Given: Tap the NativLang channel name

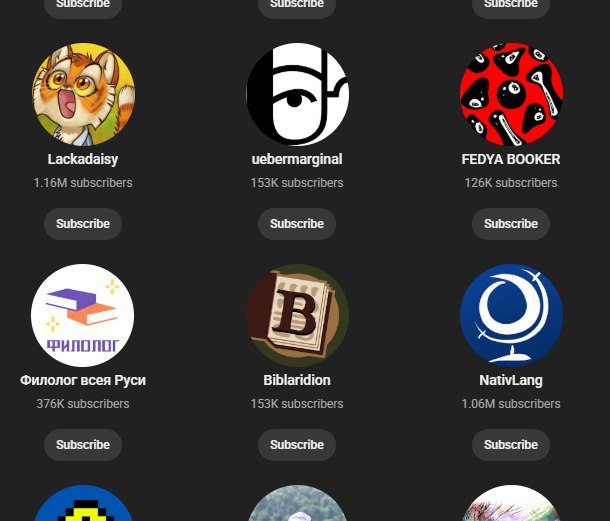Looking at the screenshot, I should pyautogui.click(x=511, y=380).
